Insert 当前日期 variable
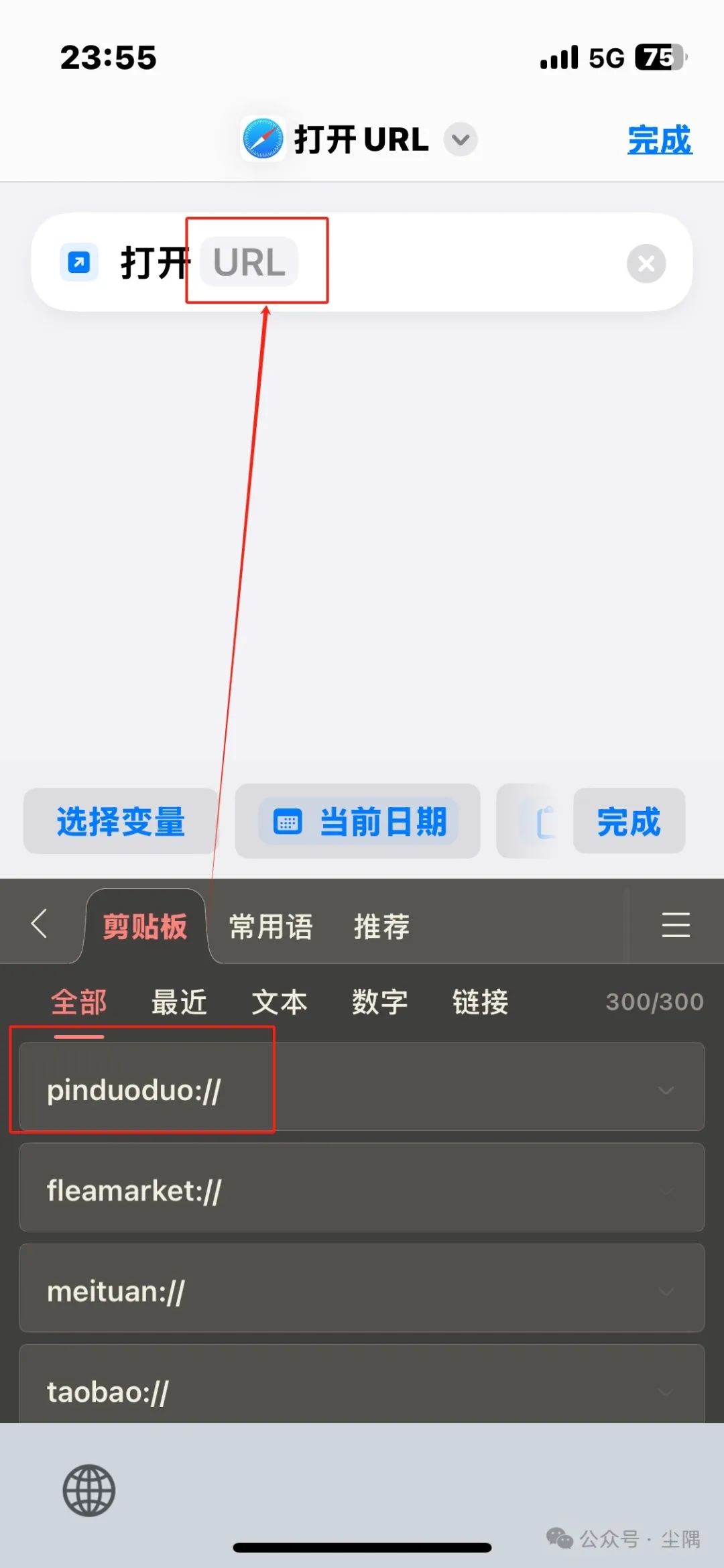 (358, 821)
